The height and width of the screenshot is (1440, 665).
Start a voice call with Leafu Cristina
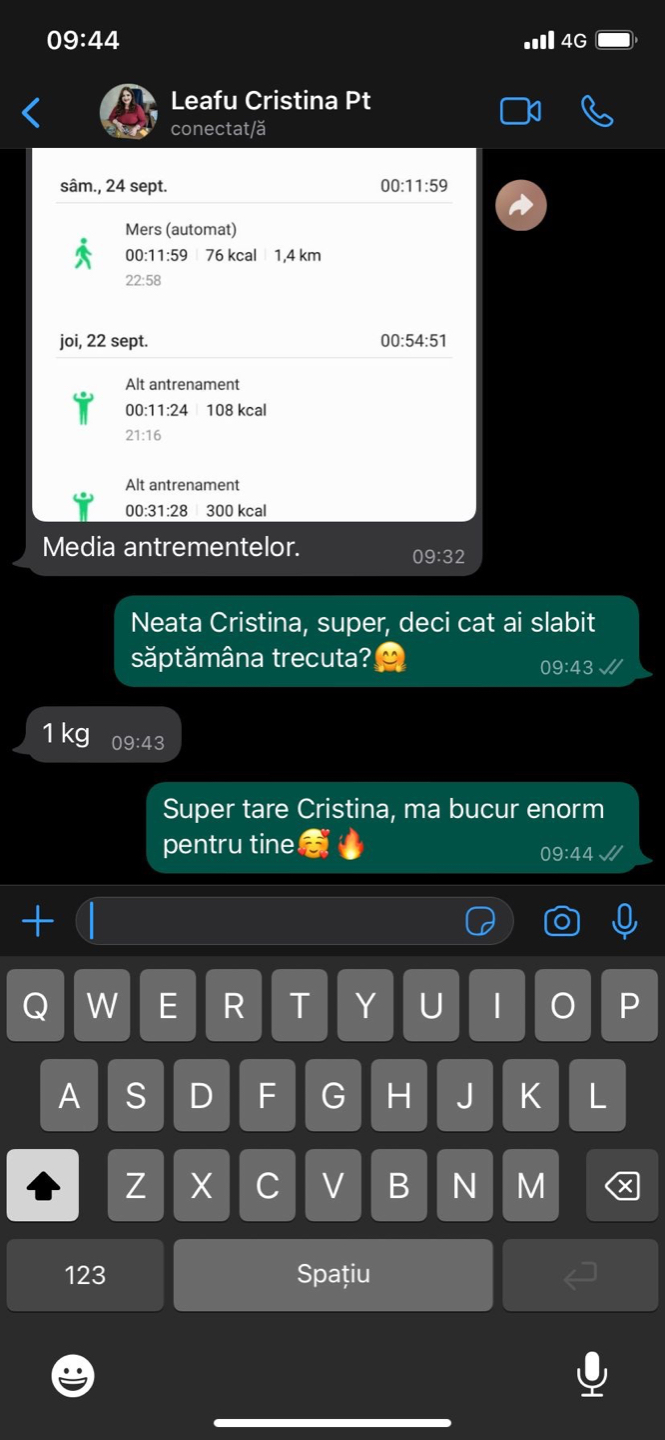[x=597, y=112]
